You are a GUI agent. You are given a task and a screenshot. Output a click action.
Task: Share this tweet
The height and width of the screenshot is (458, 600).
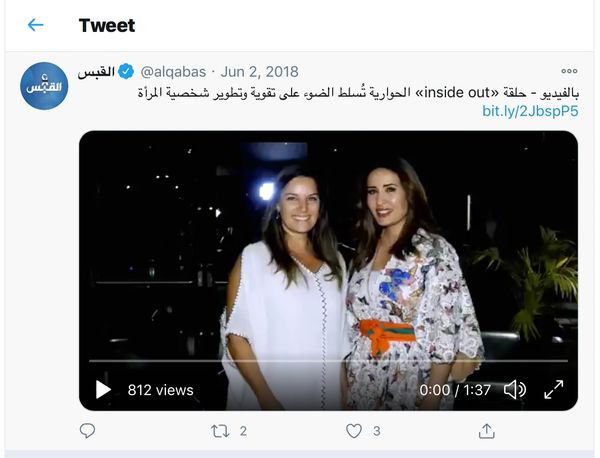click(487, 431)
